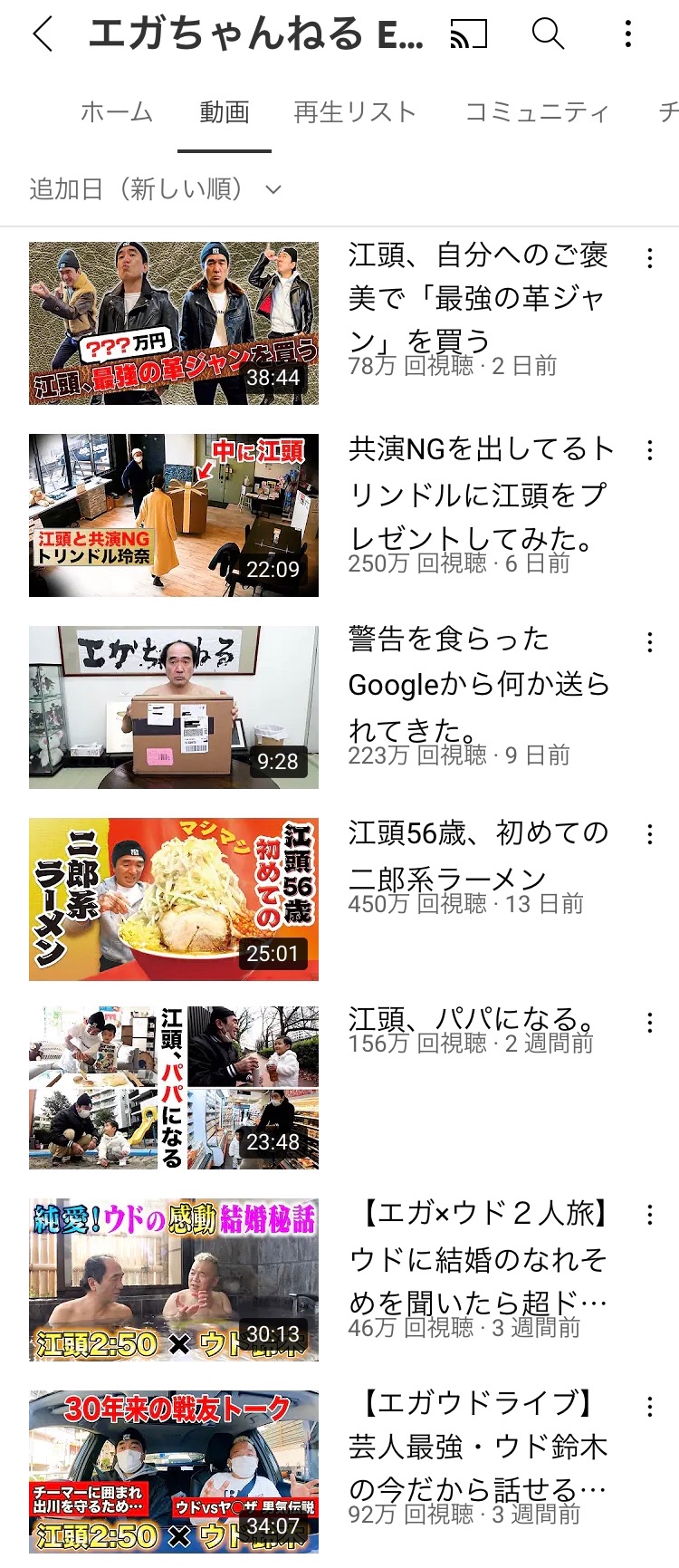Open options for 江頭、パパになる video

pos(649,1023)
